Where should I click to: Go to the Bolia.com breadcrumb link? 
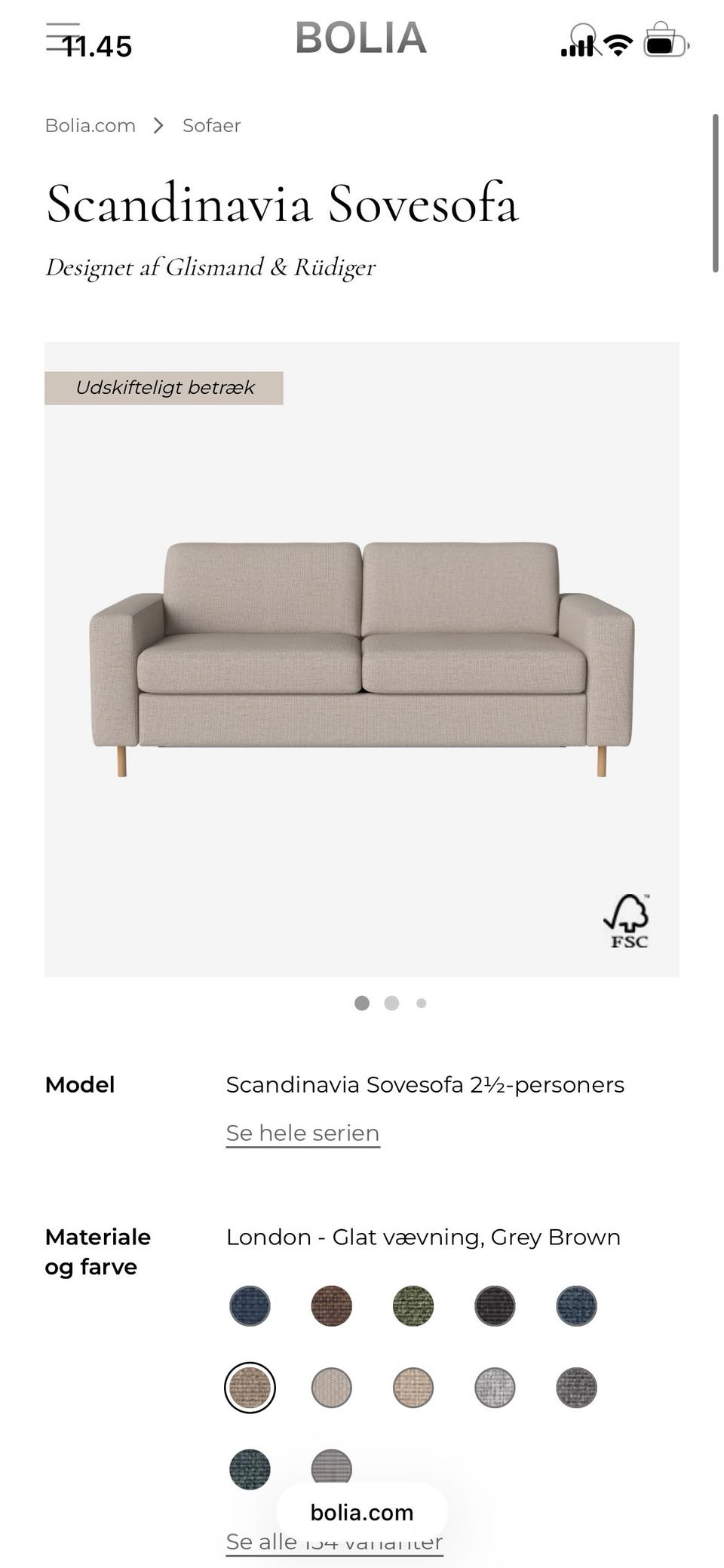(90, 125)
